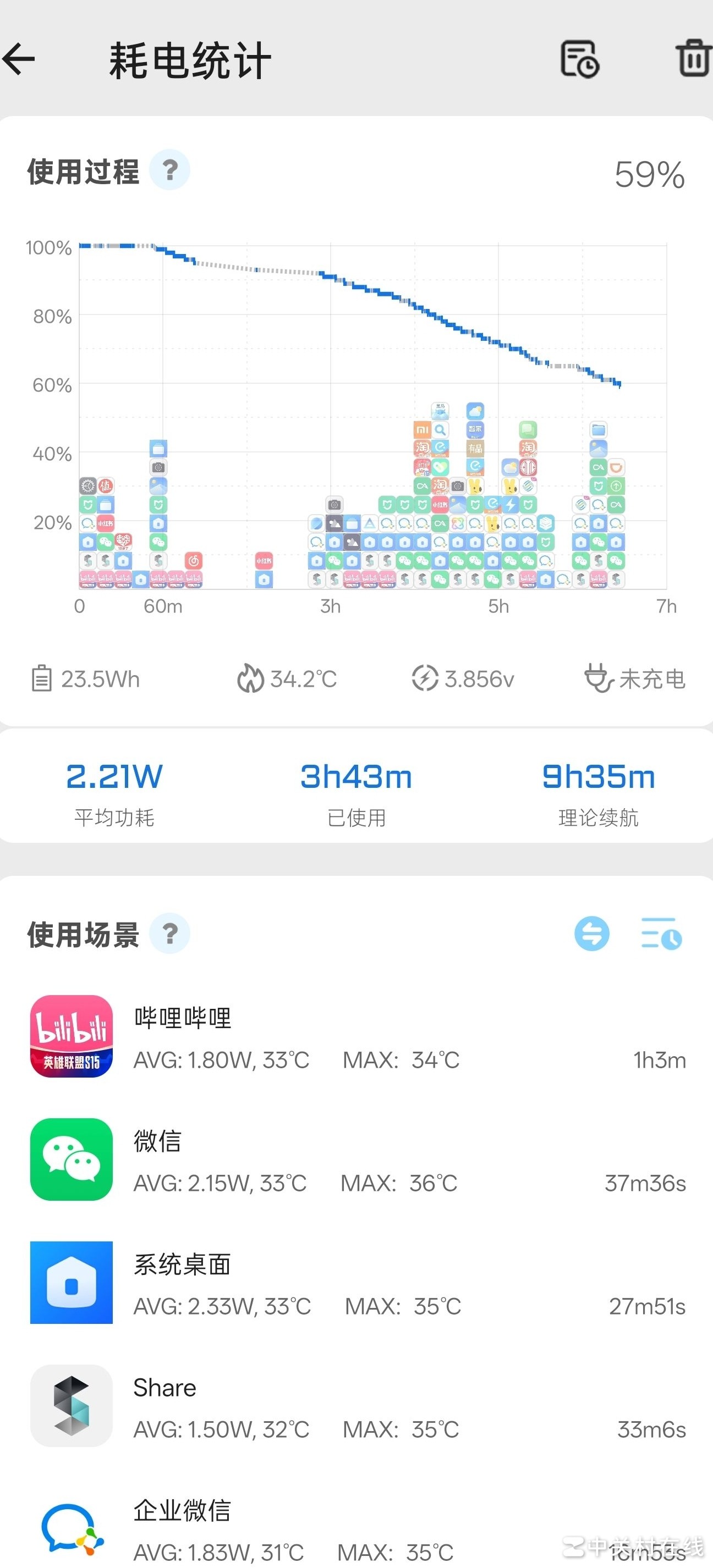Delete power stats with trash icon

(694, 58)
